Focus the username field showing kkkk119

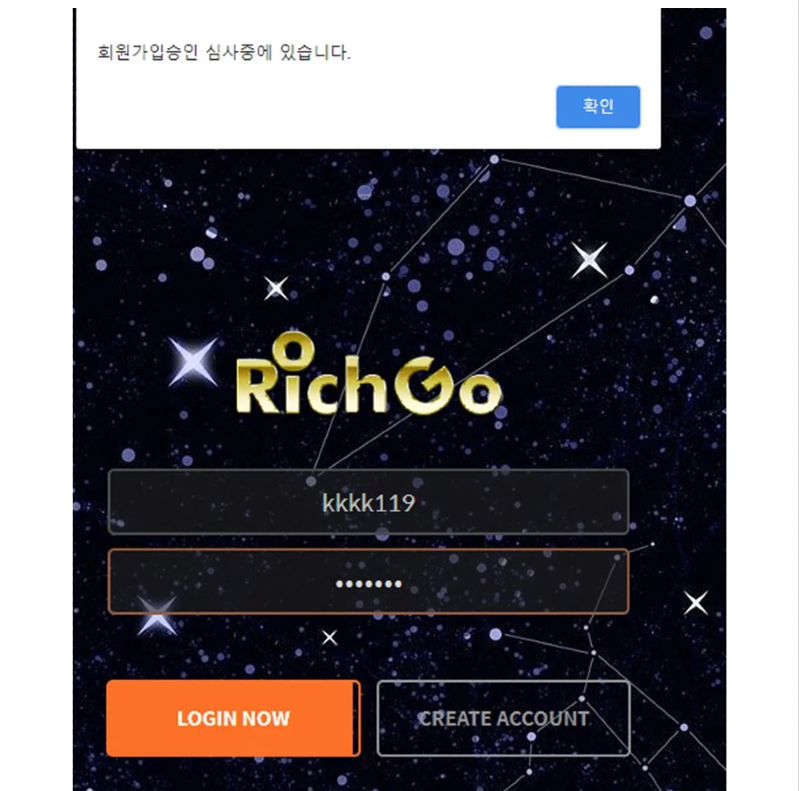(368, 502)
